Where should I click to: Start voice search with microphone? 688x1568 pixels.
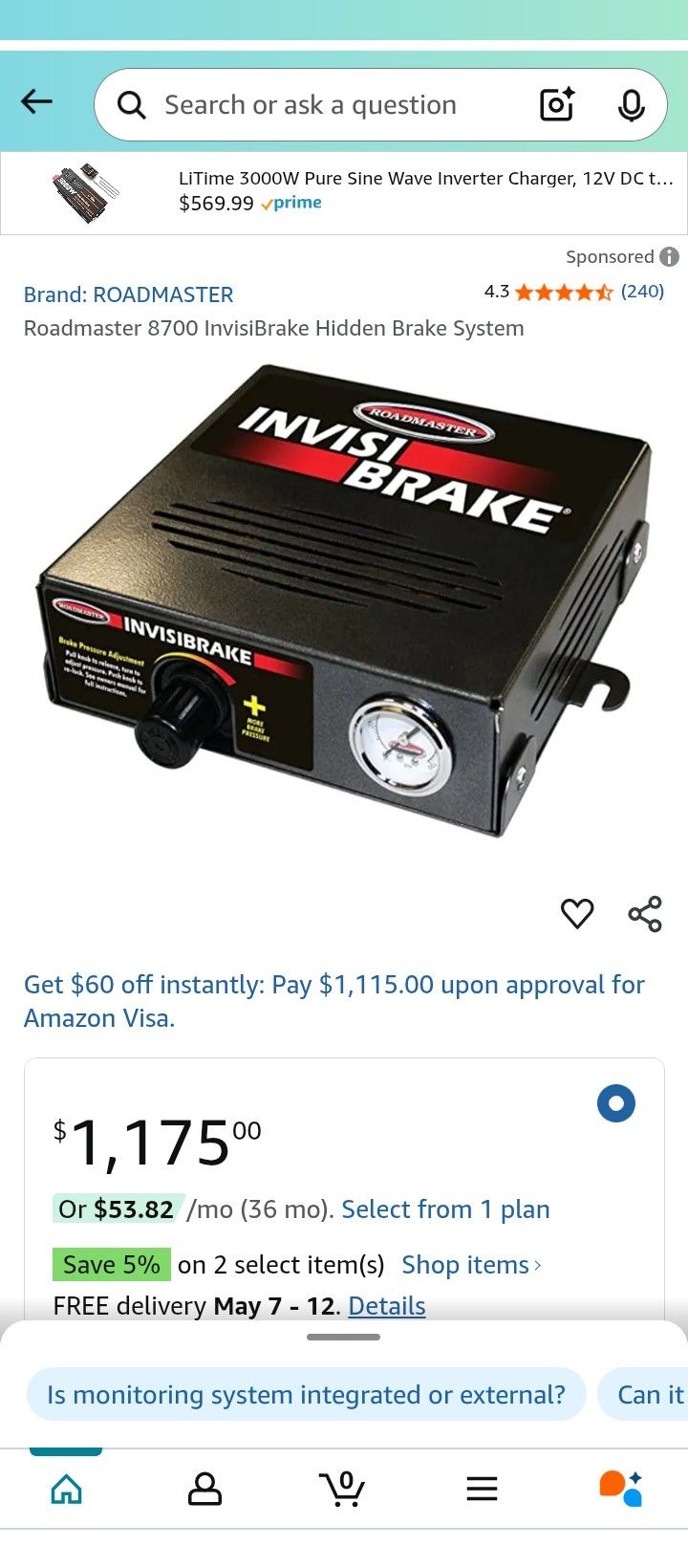tap(631, 105)
